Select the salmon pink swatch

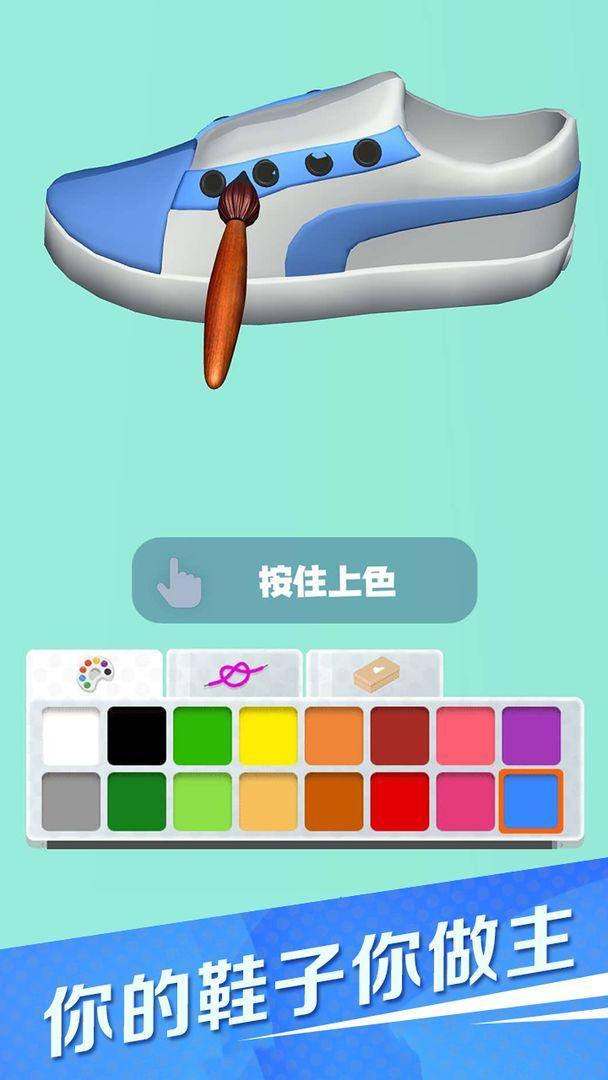(x=465, y=736)
